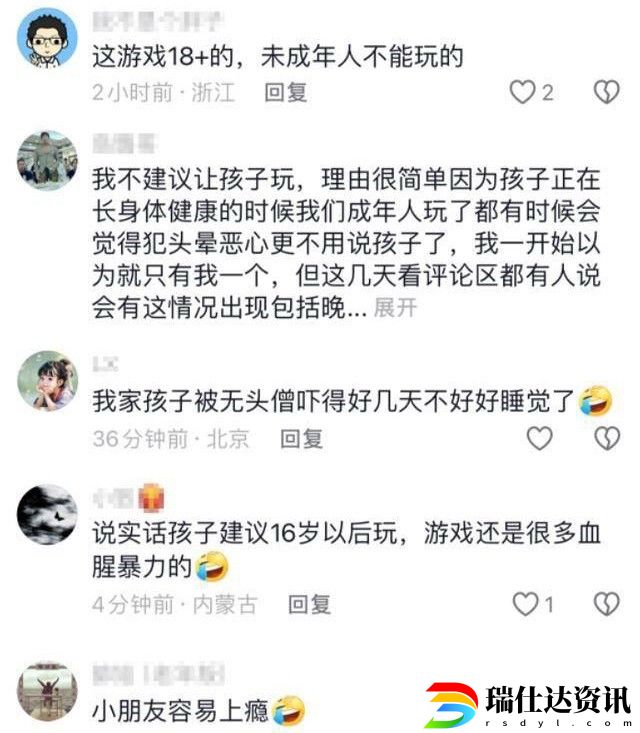Like the comment about 无头僧 scaring a child
Viewport: 640px width, 733px height.
pos(539,438)
